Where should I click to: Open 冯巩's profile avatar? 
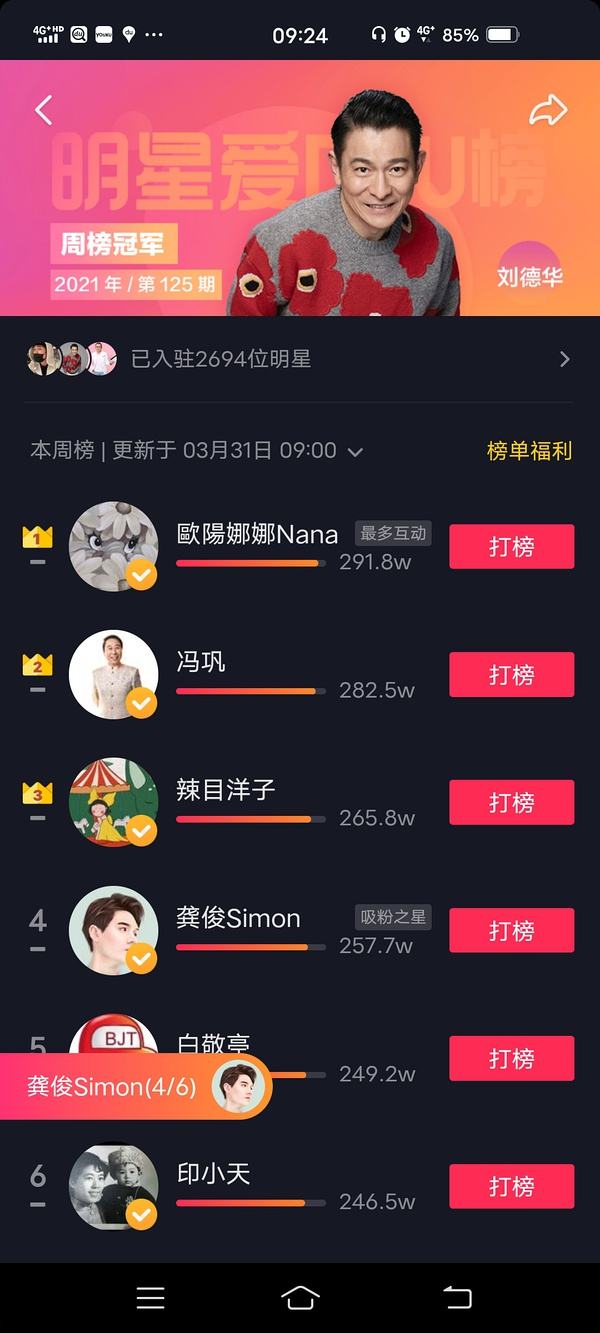[x=113, y=674]
